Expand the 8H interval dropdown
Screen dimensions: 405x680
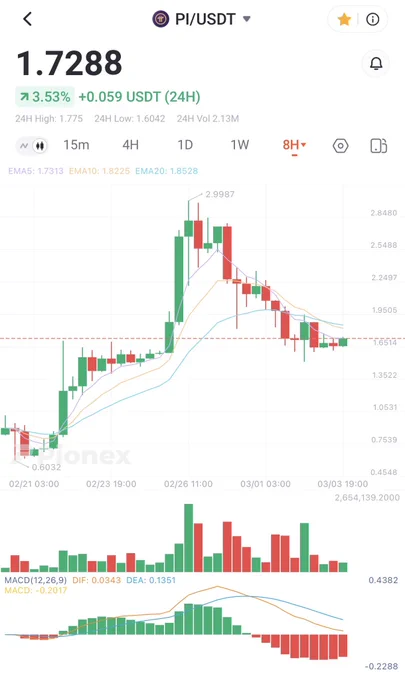pyautogui.click(x=294, y=145)
